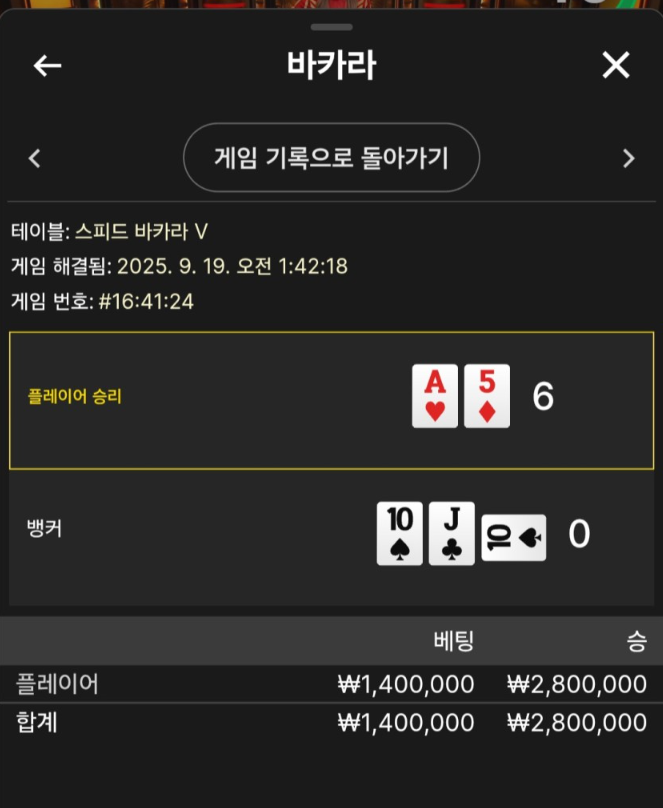Tap 게임 기록으로 돌아가기 button

331,157
